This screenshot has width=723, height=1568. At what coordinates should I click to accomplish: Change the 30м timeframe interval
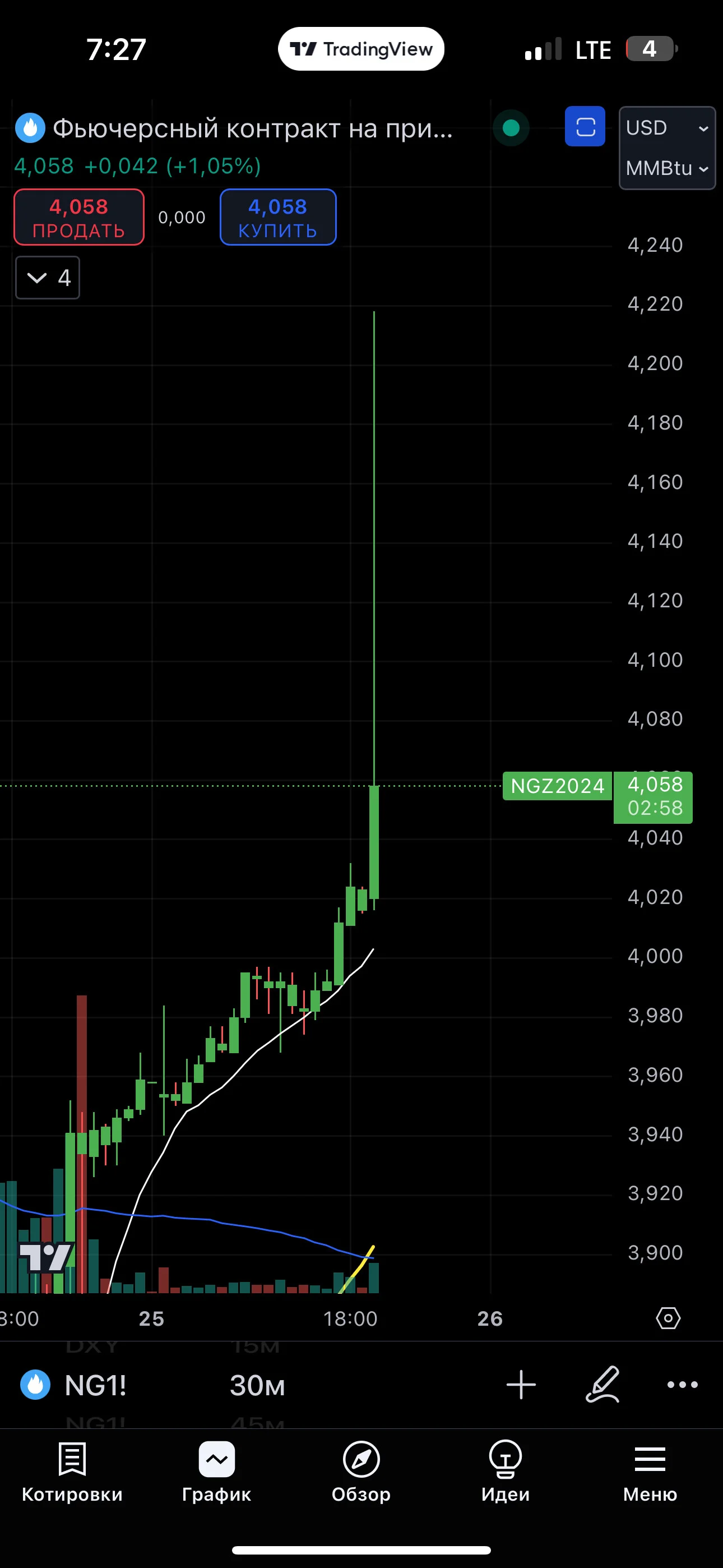pyautogui.click(x=257, y=1385)
